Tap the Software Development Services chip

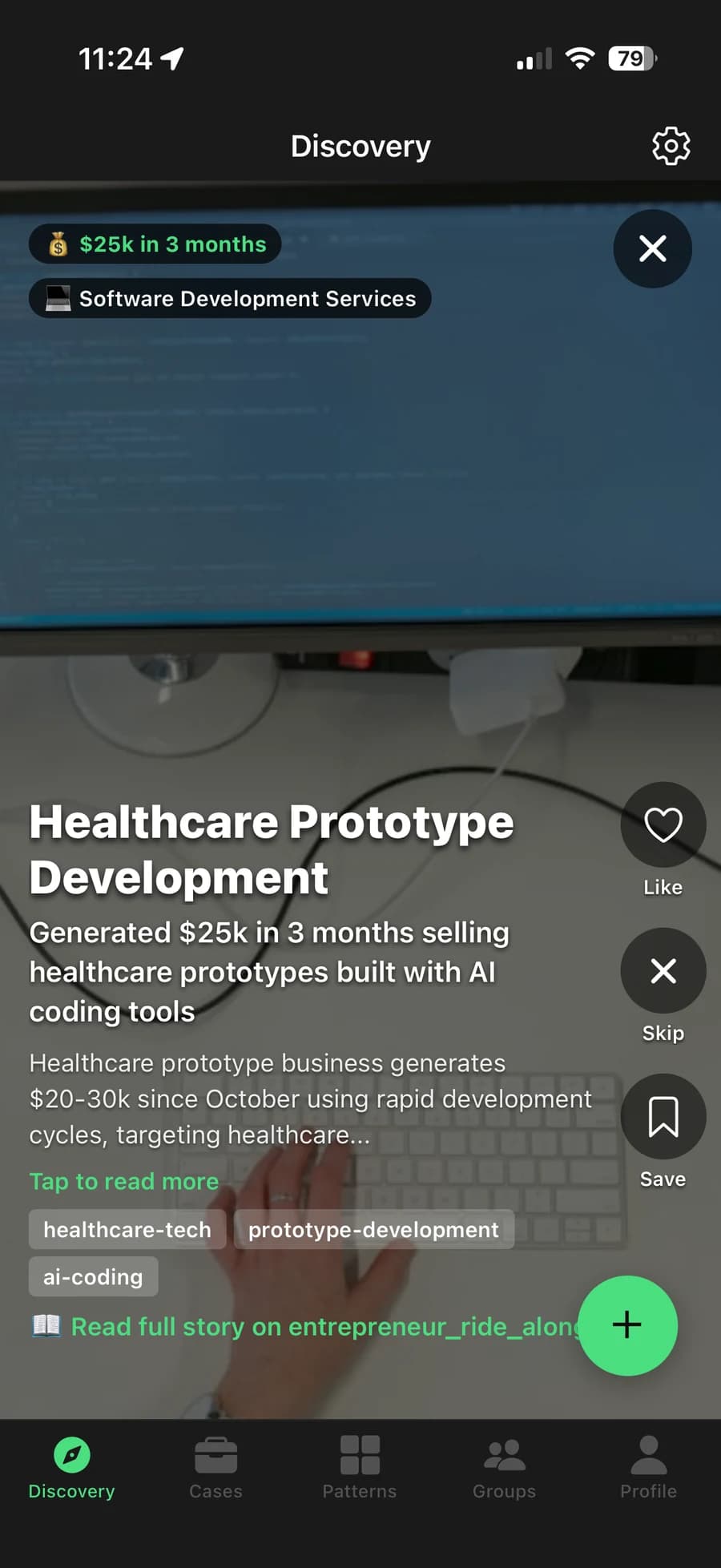(x=230, y=298)
